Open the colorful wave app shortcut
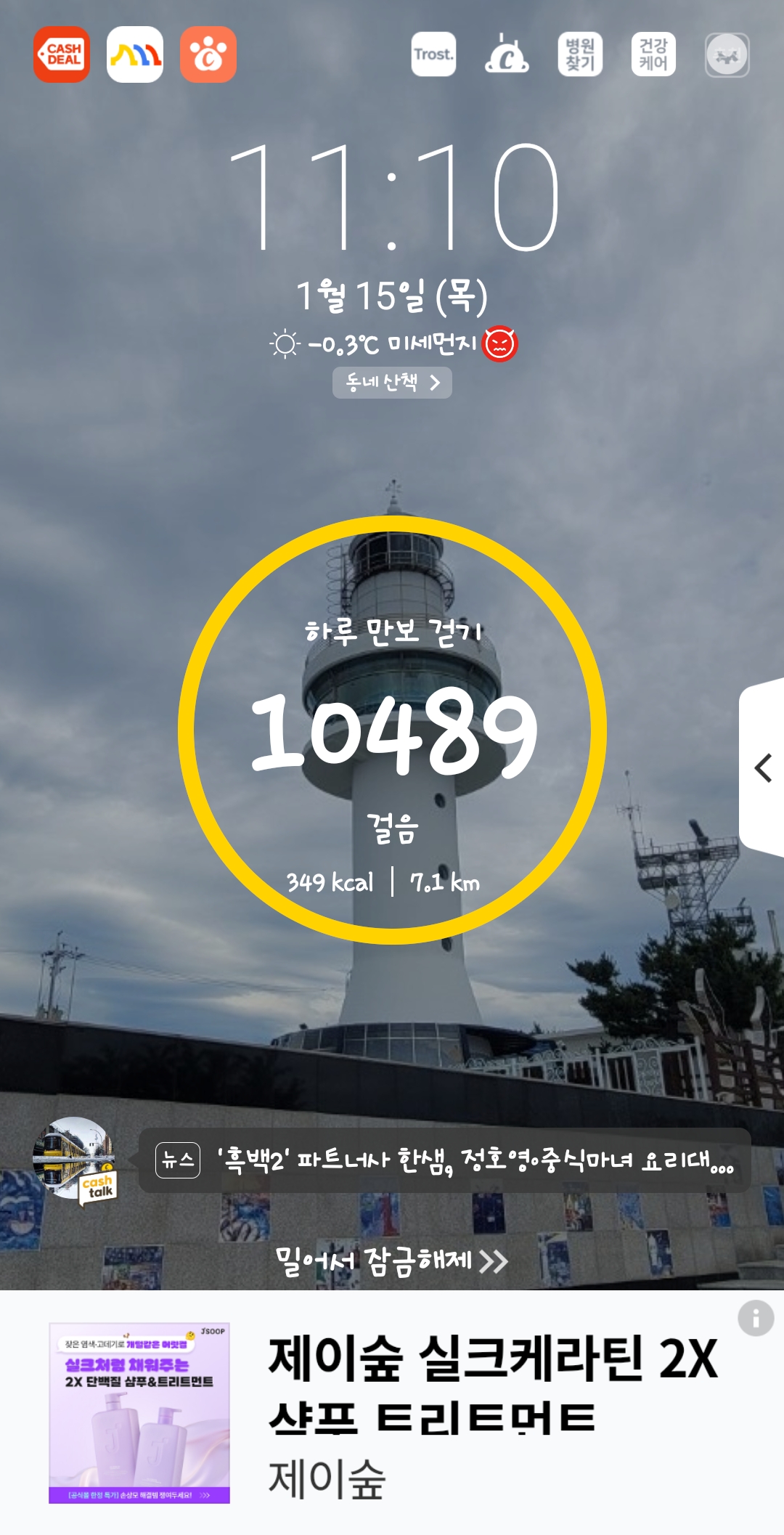The image size is (784, 1535). (x=135, y=54)
